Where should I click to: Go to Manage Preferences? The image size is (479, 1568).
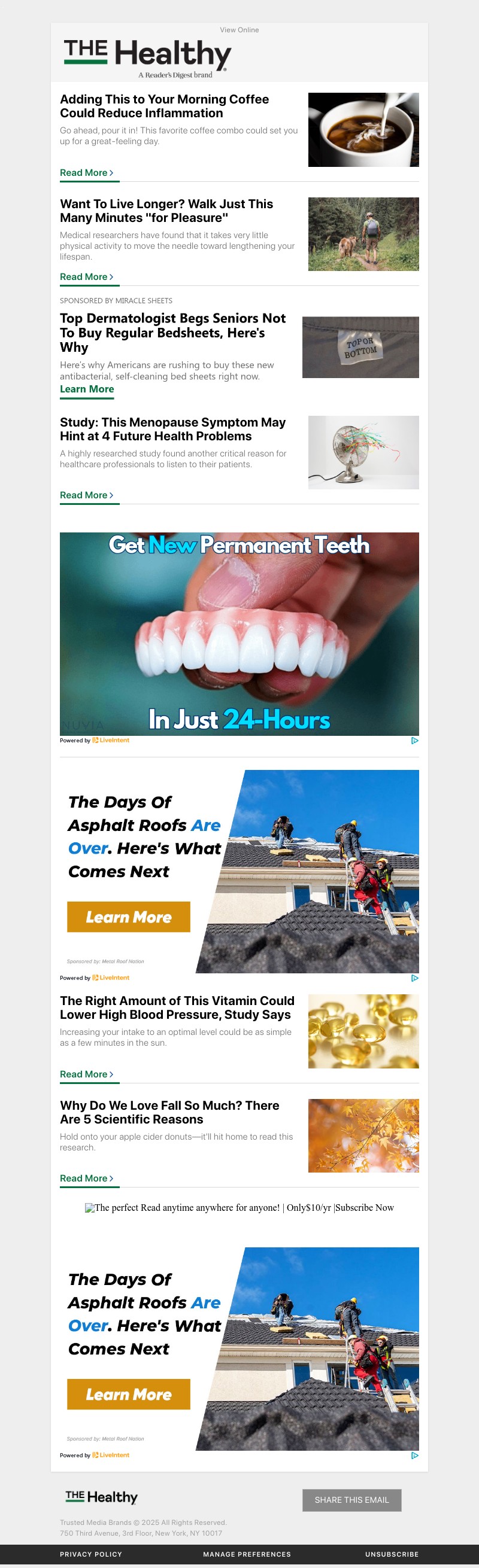point(247,1554)
